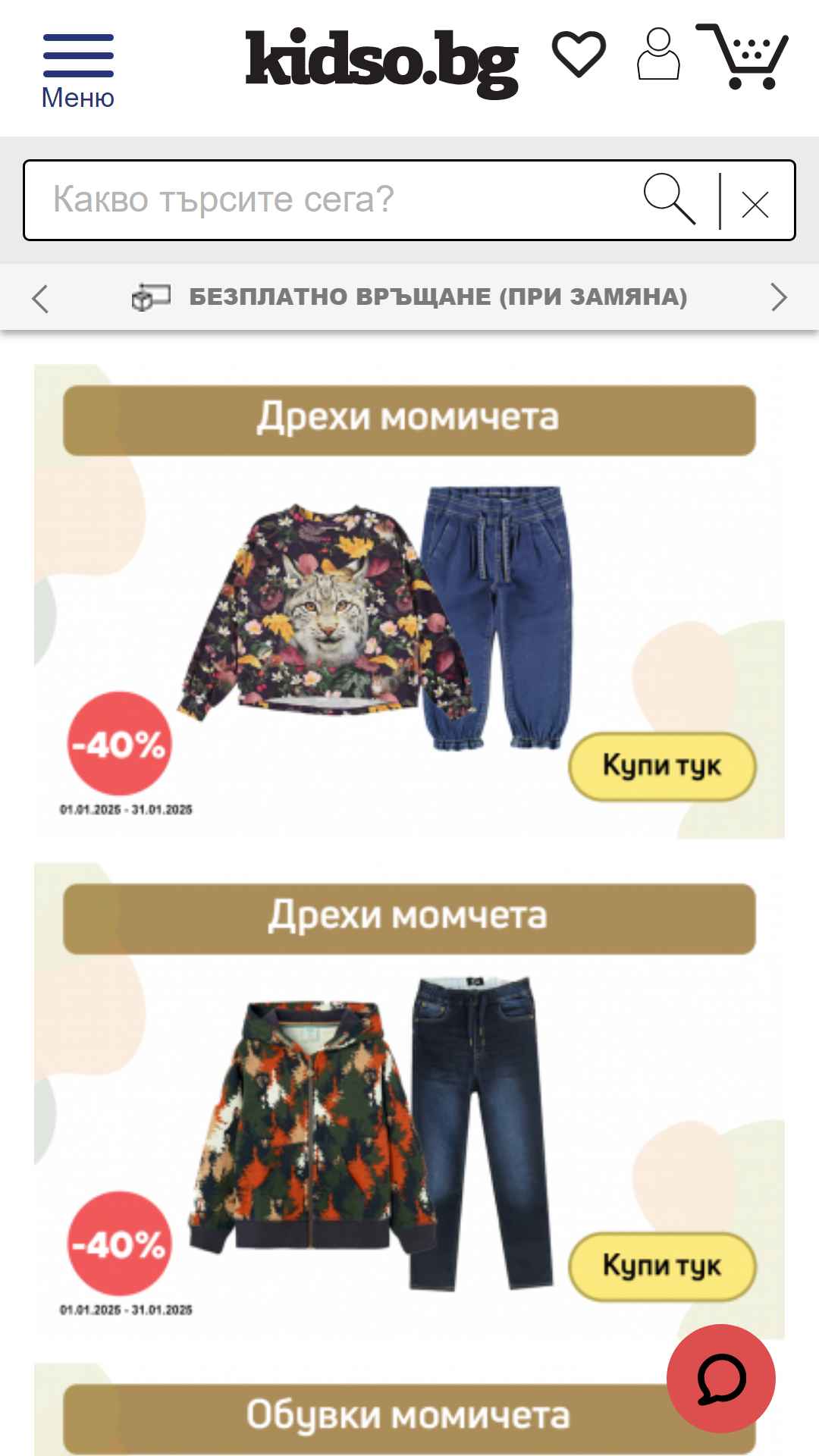819x1456 pixels.
Task: Open the 'Дрехи момчета' banner
Action: (x=409, y=1101)
